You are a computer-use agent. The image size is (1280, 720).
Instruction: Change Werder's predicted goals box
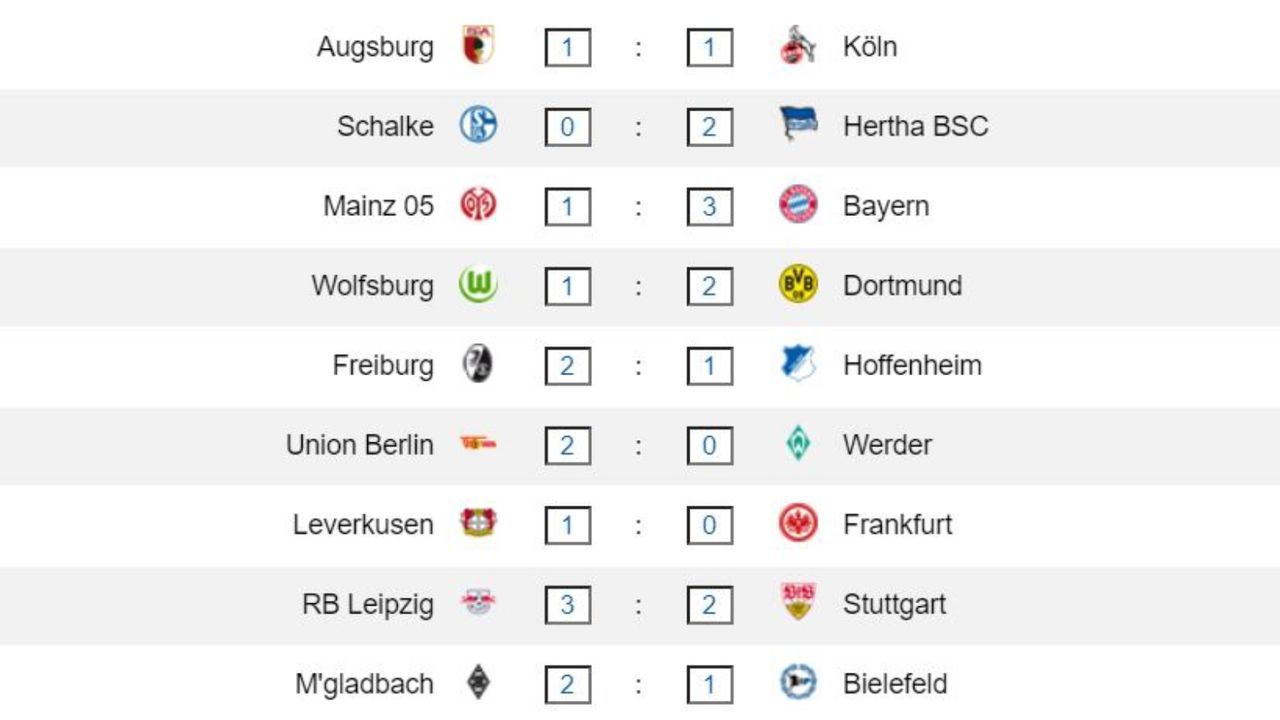pos(709,446)
